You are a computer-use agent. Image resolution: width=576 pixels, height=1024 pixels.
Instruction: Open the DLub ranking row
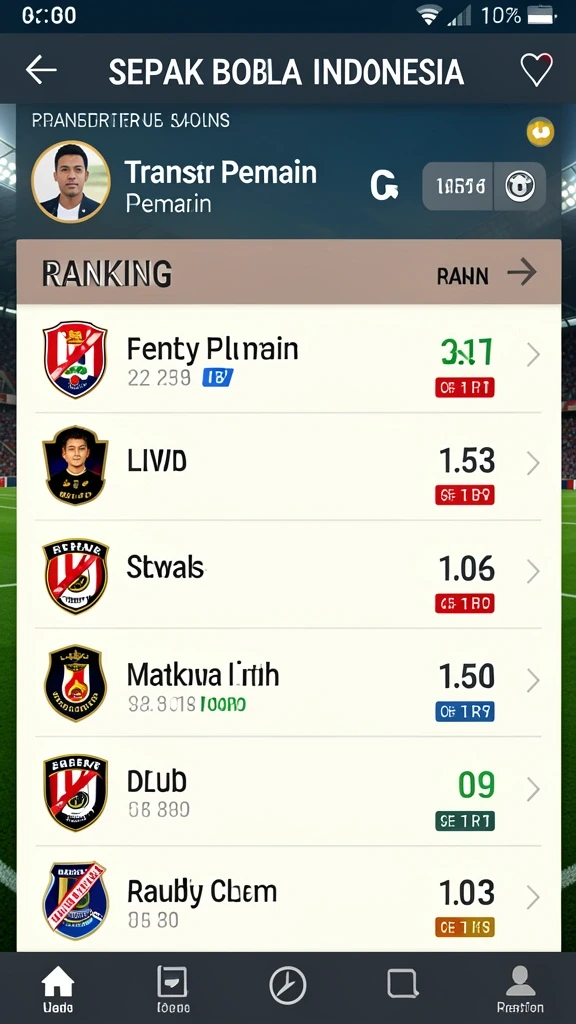click(x=288, y=792)
